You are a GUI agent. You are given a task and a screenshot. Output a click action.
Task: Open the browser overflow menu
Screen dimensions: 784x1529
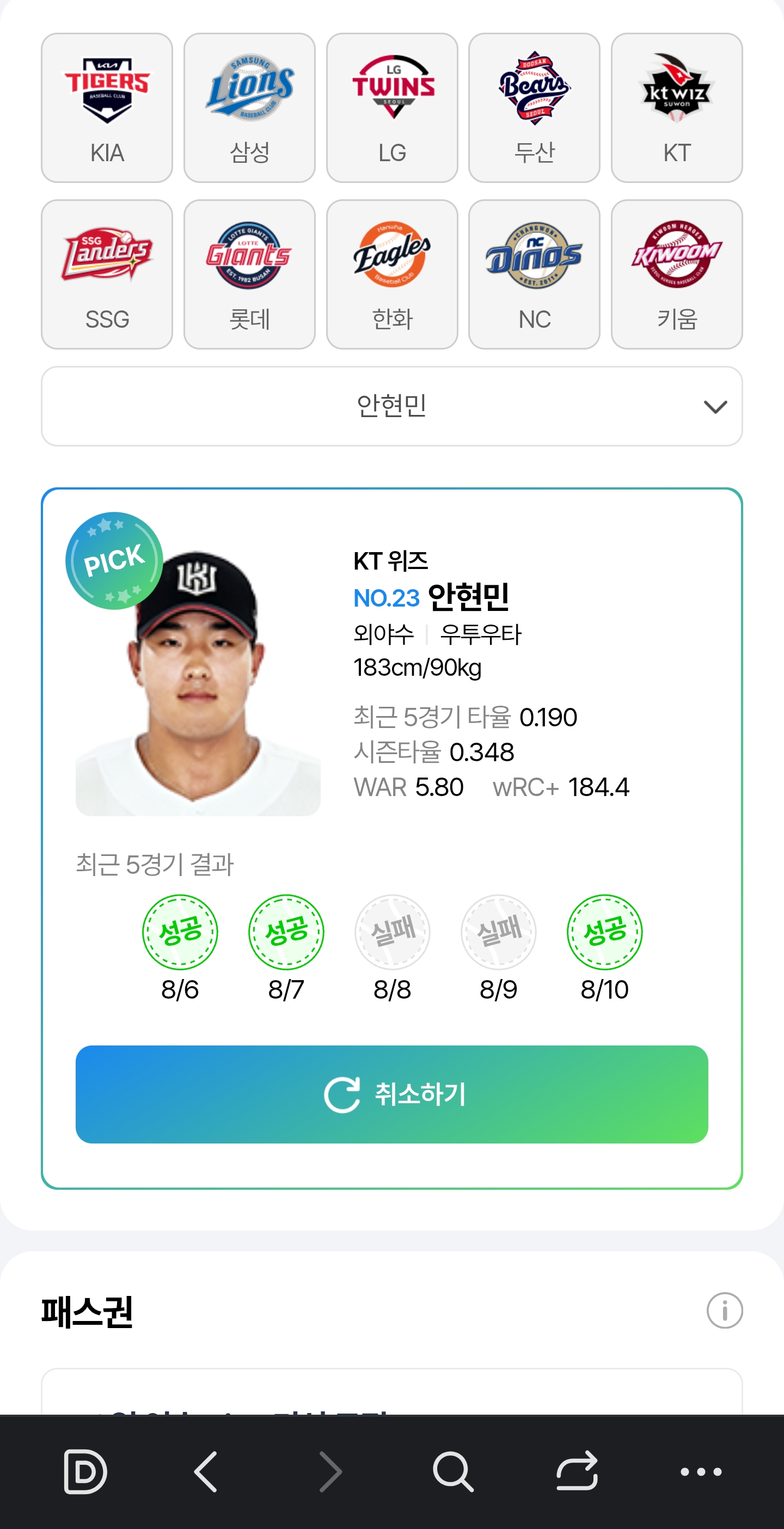[701, 1472]
